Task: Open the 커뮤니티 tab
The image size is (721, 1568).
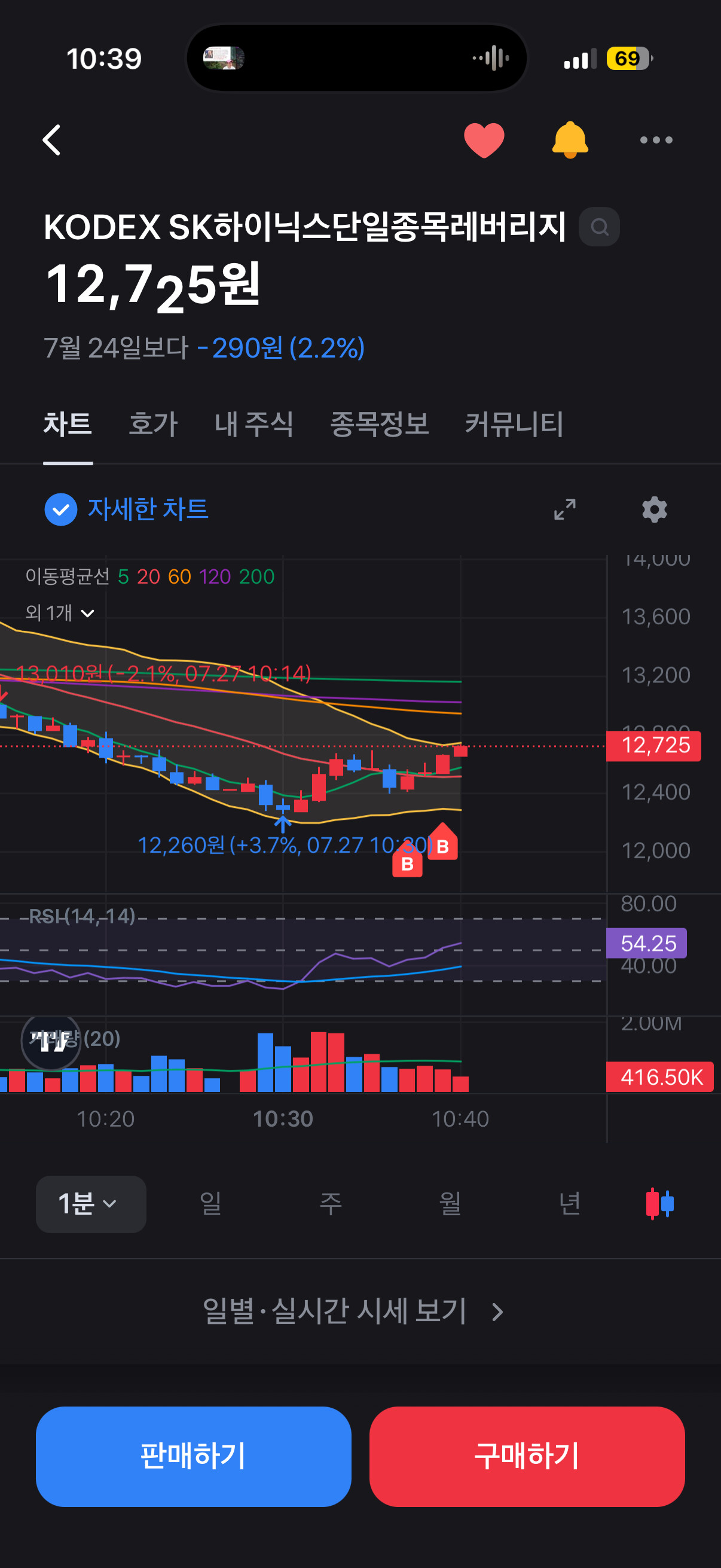Action: coord(514,423)
